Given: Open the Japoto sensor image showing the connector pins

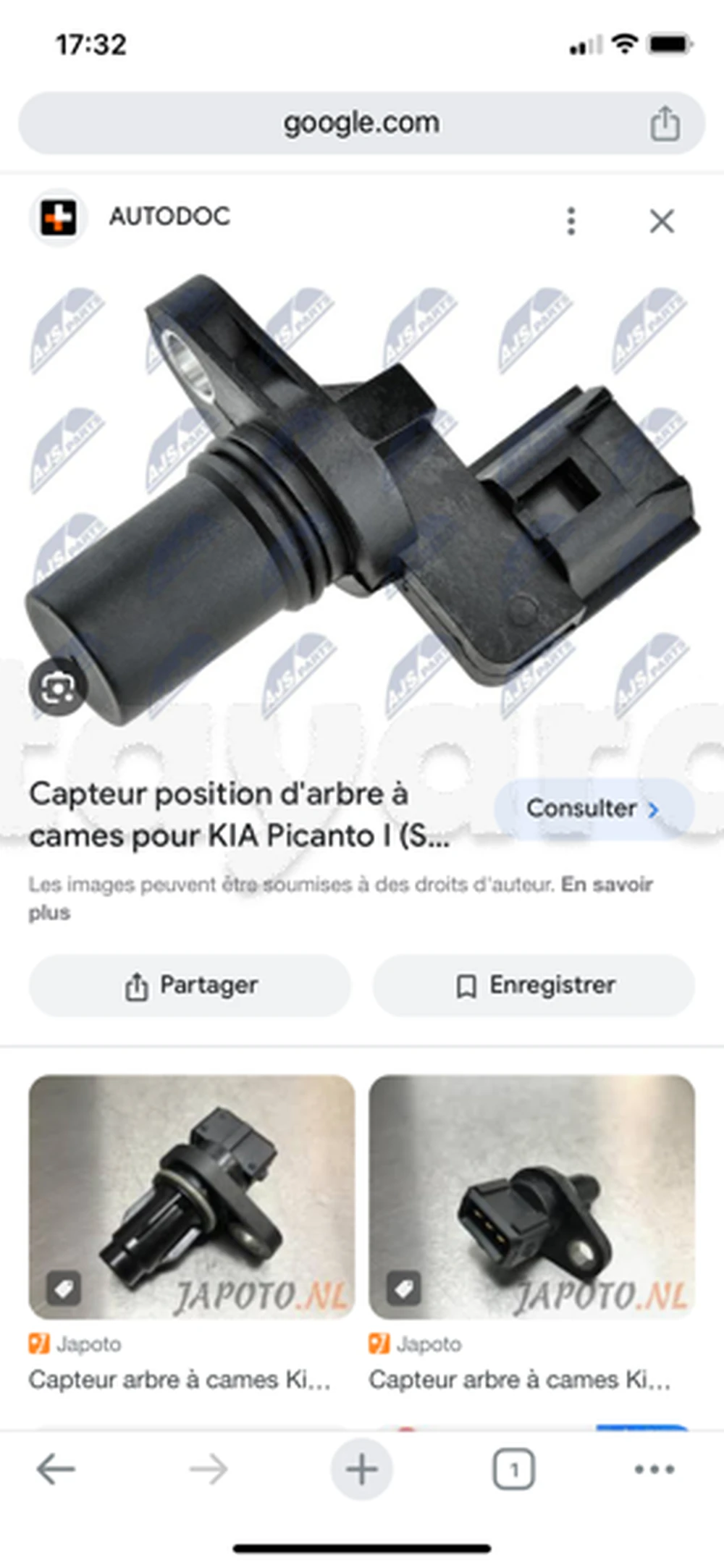Looking at the screenshot, I should click(x=532, y=1196).
